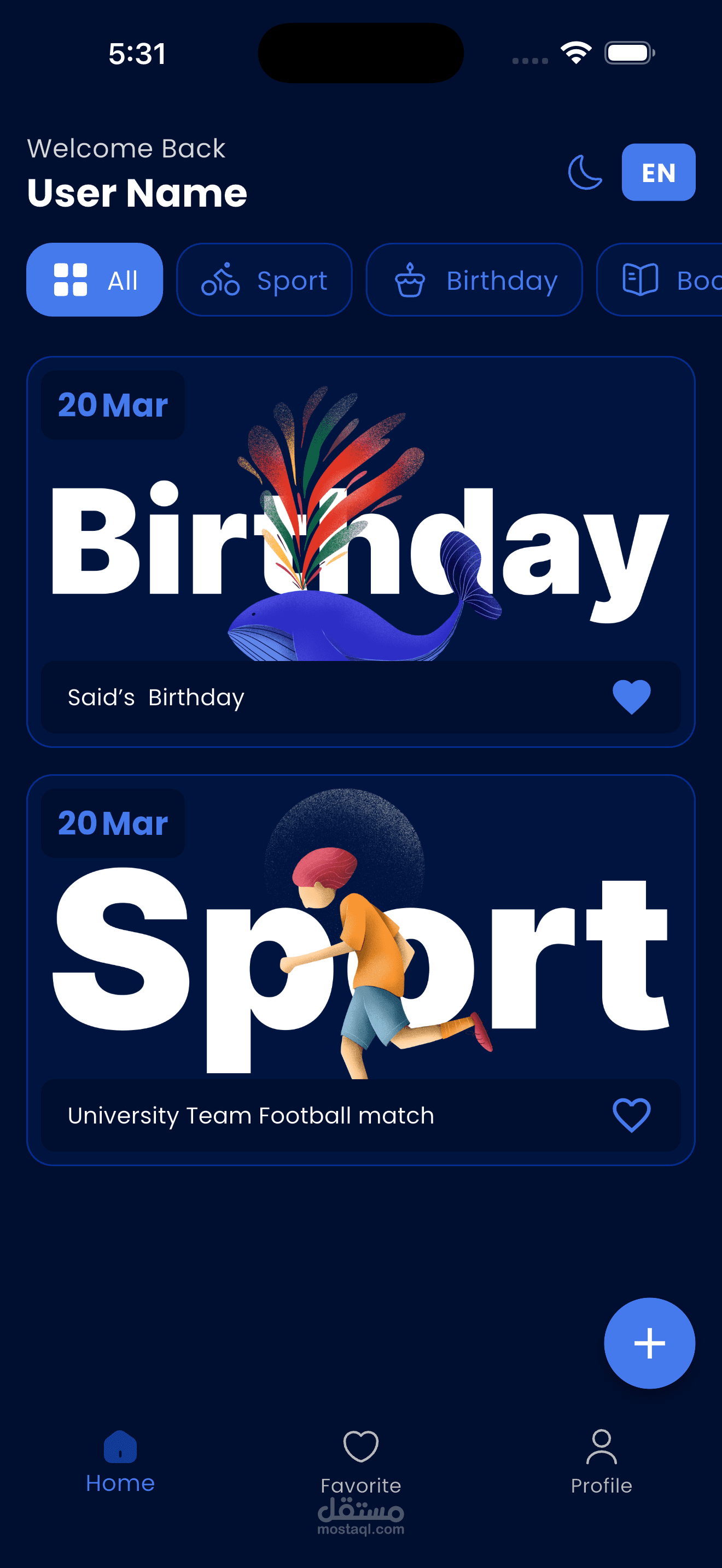Switch to the Favorite tab

click(x=361, y=1462)
